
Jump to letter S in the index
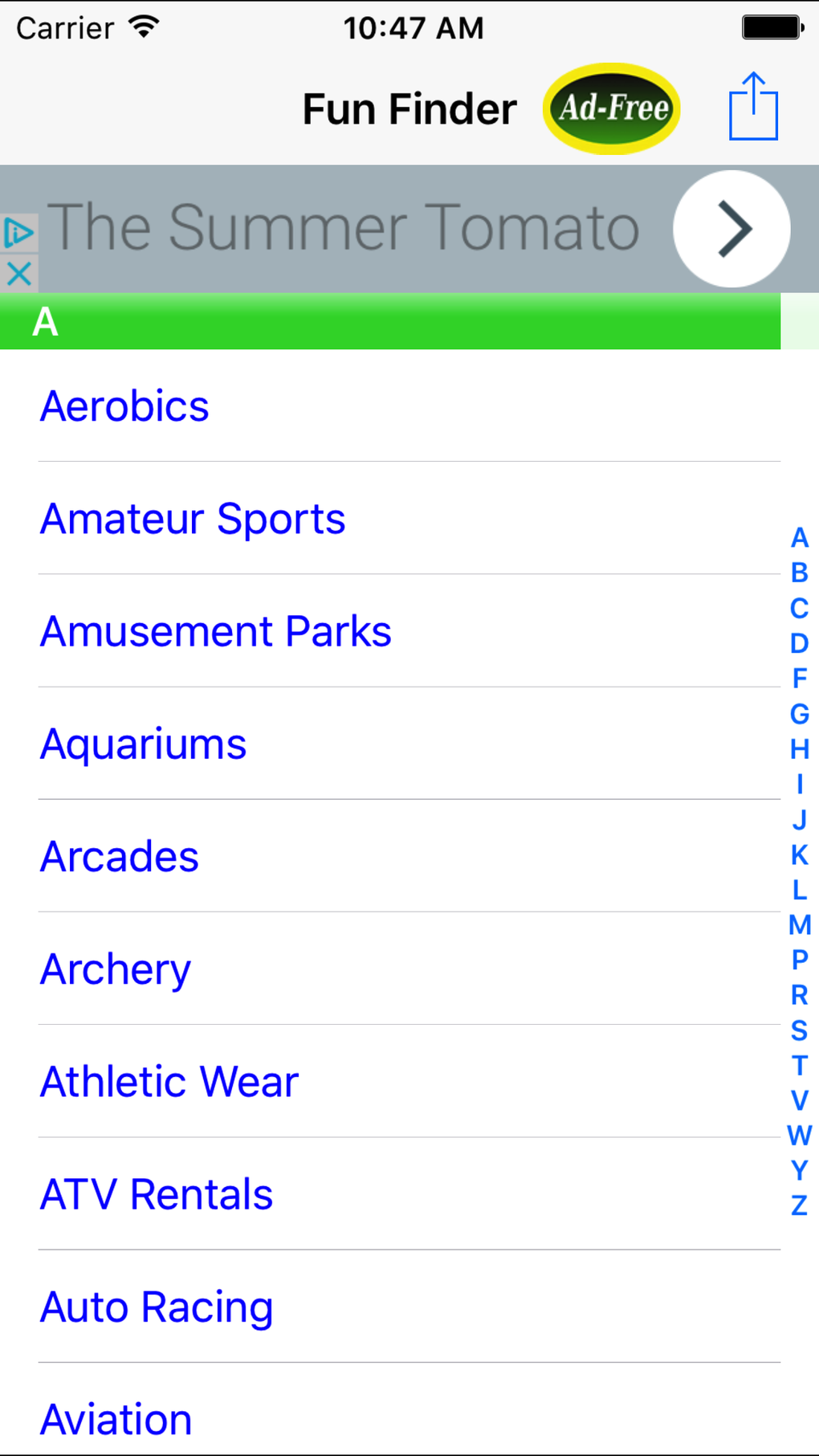coord(799,1030)
